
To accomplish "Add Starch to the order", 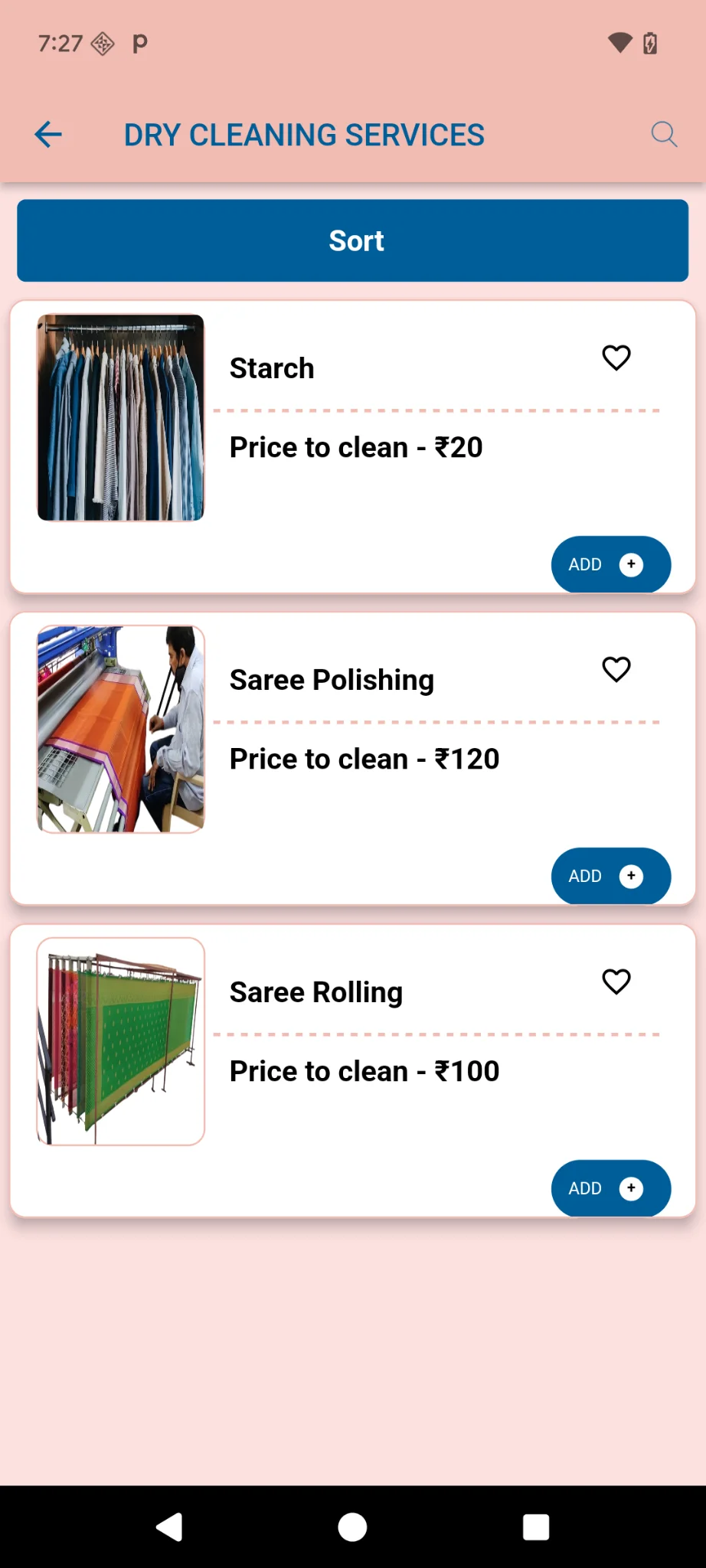I will click(610, 564).
